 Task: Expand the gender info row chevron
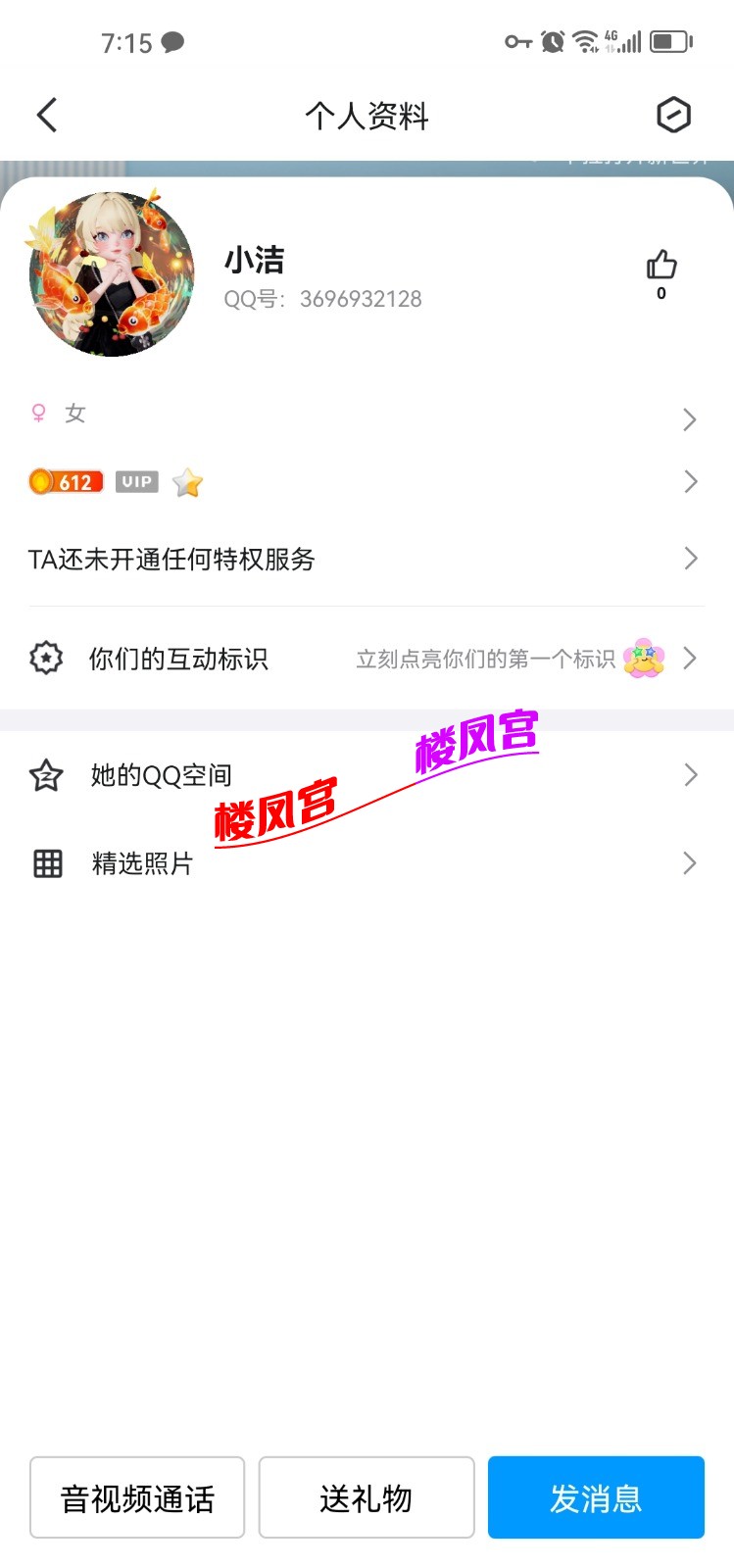click(690, 419)
